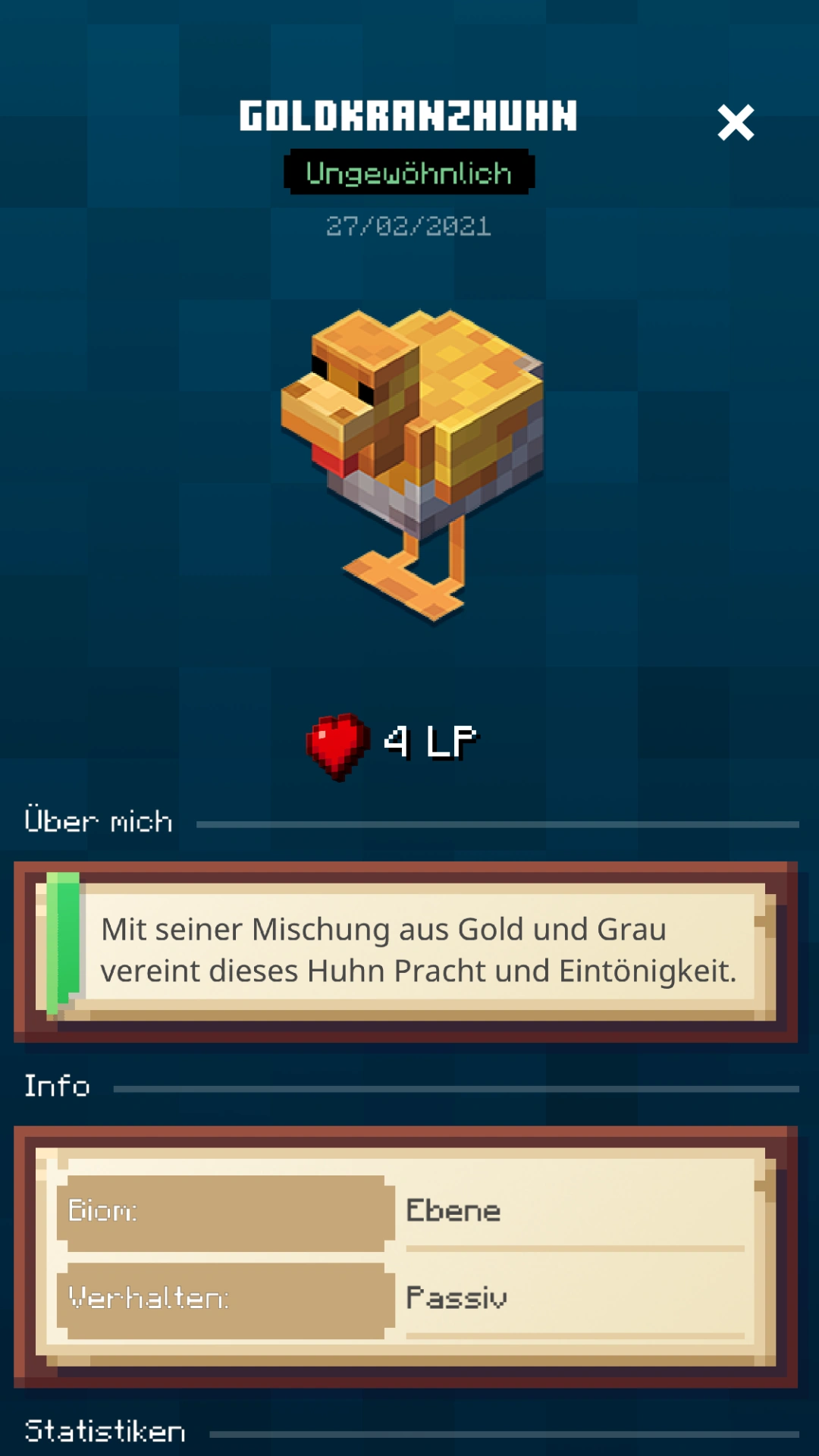Close the Goldkranzhuhn detail screen
The image size is (819, 1456).
735,123
